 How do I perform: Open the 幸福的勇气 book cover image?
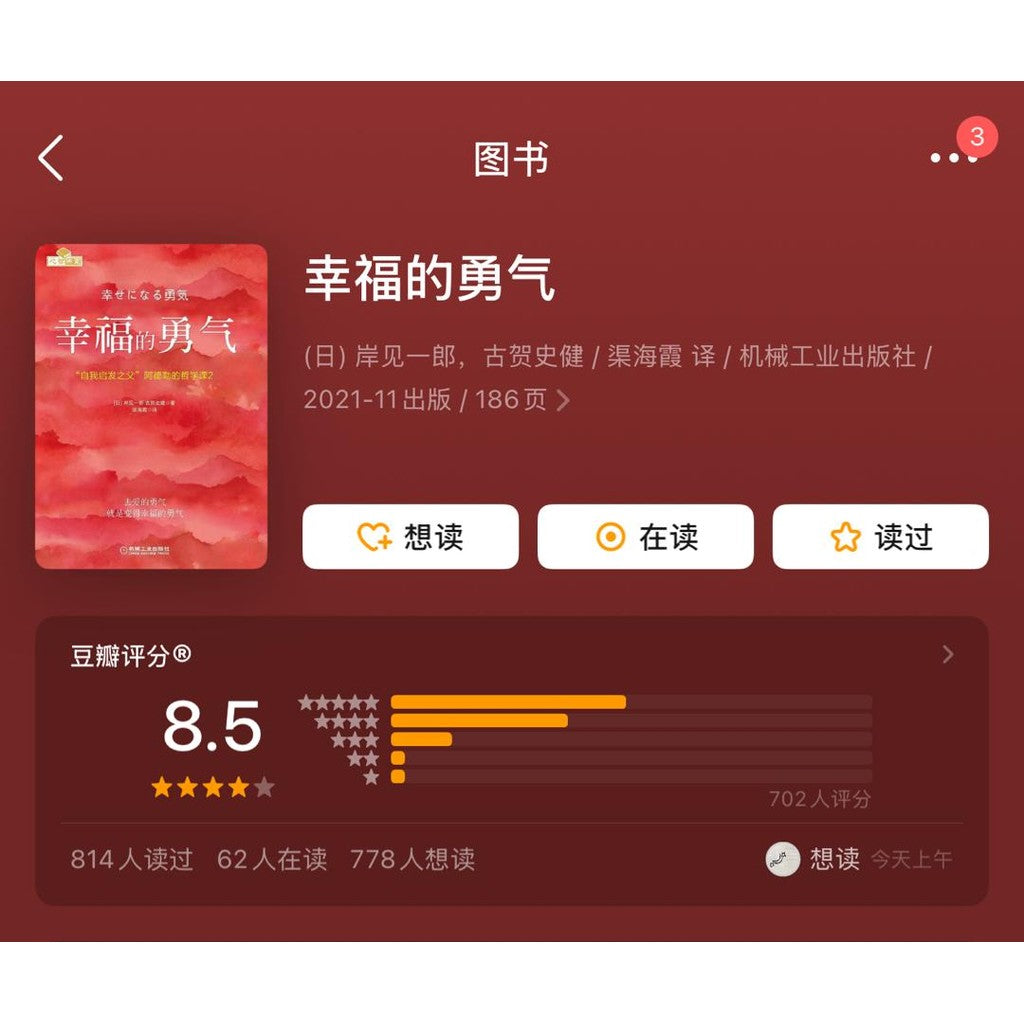click(x=151, y=406)
